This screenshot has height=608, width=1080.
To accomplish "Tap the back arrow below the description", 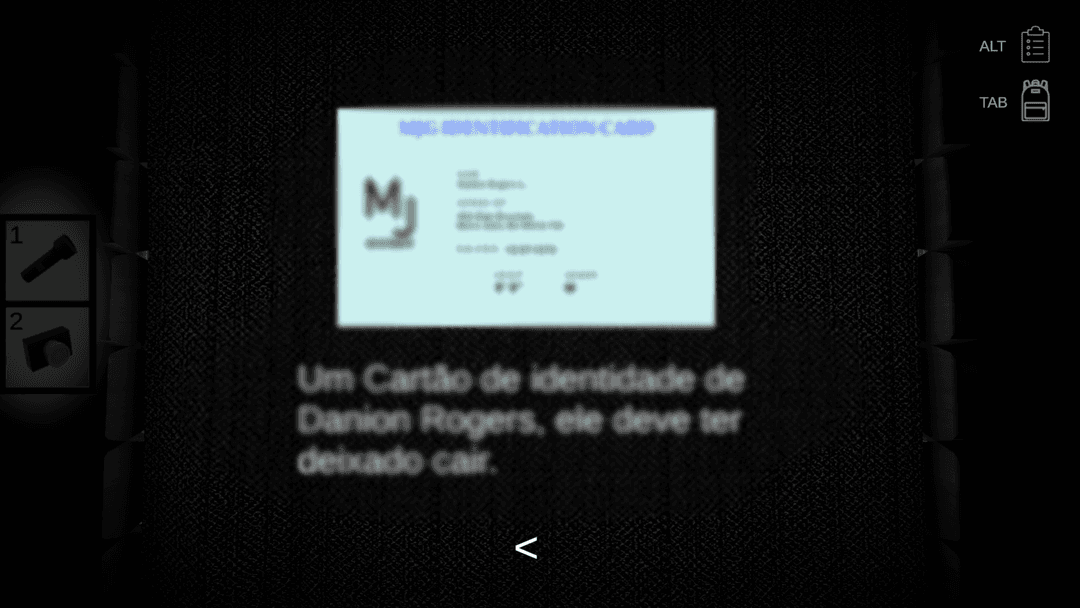I will pyautogui.click(x=526, y=548).
